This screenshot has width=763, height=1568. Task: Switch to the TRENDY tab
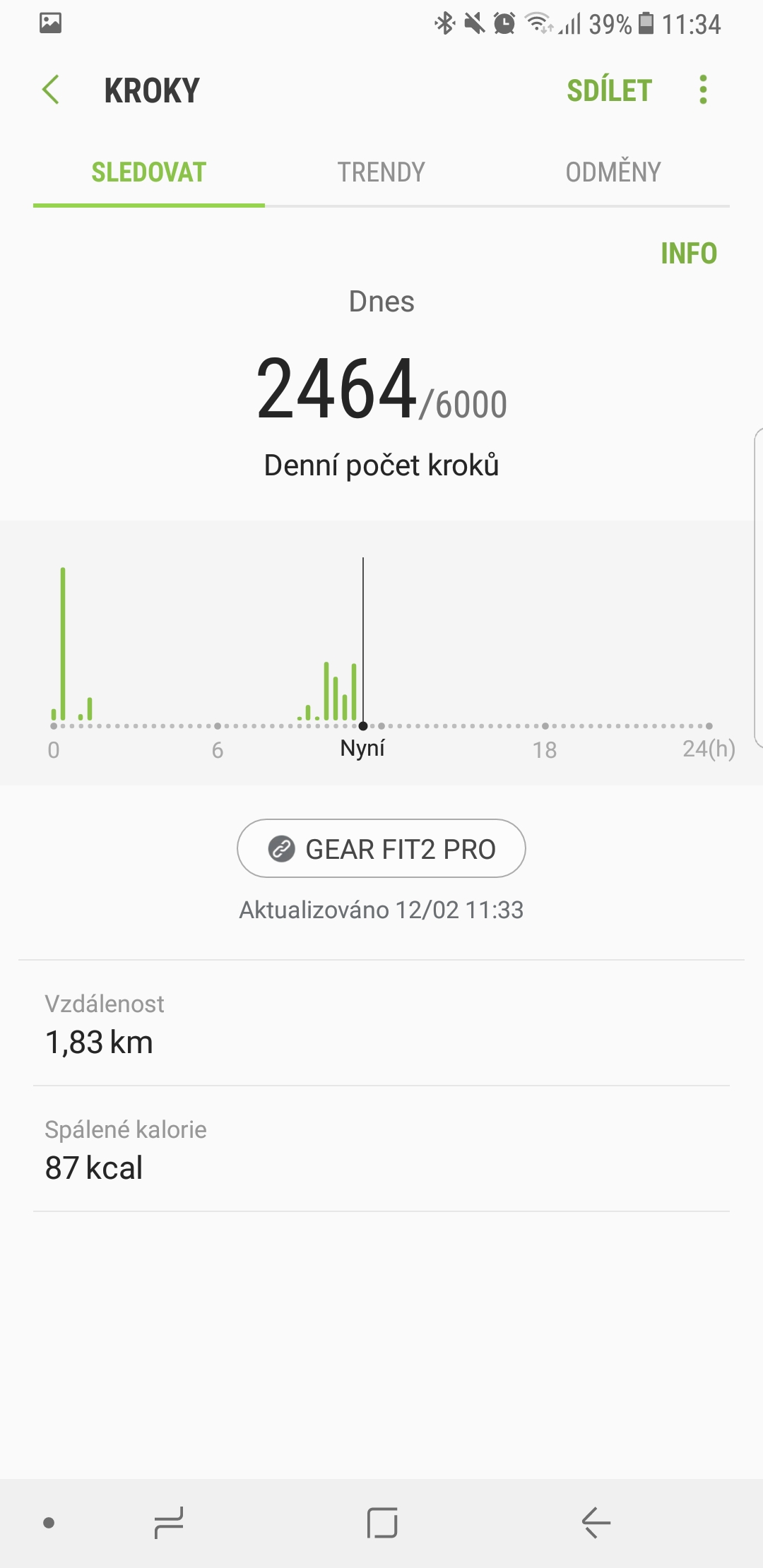(x=381, y=172)
